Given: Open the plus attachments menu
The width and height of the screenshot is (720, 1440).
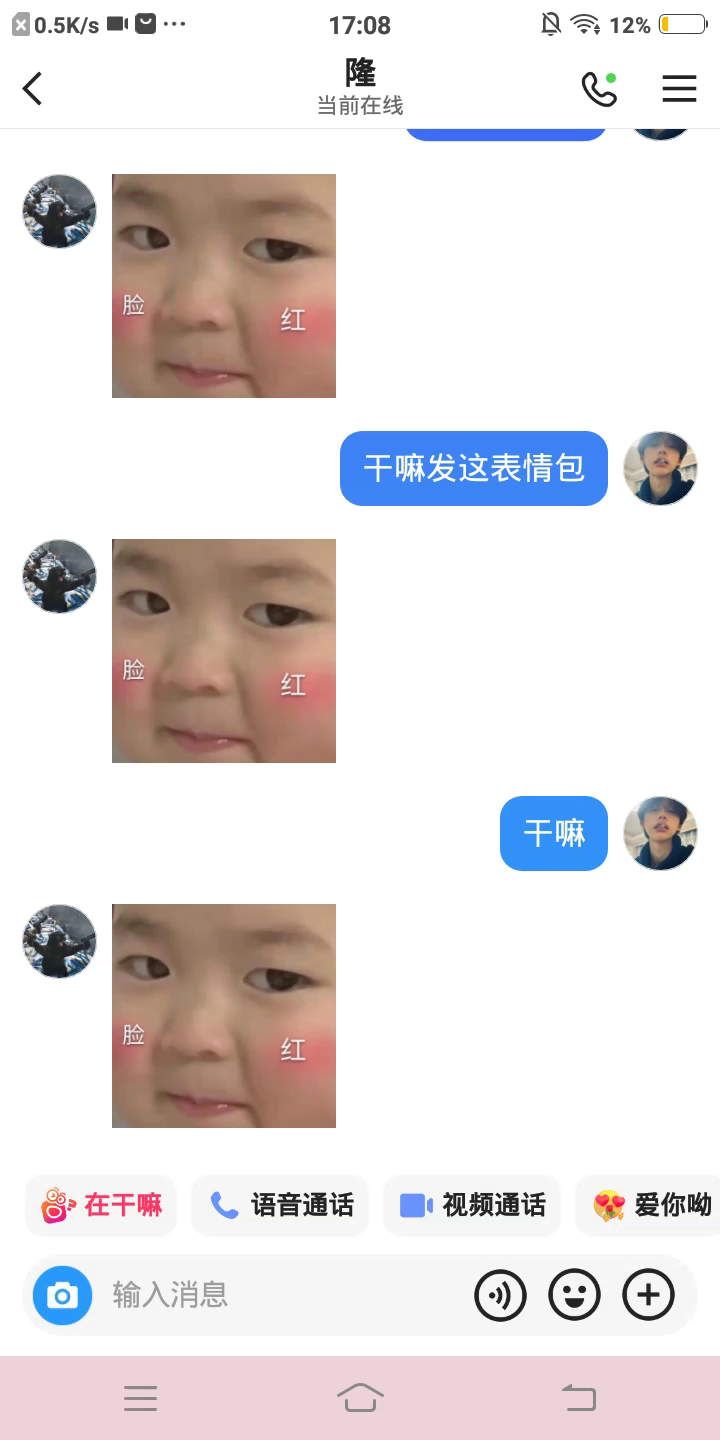Looking at the screenshot, I should tap(648, 1296).
